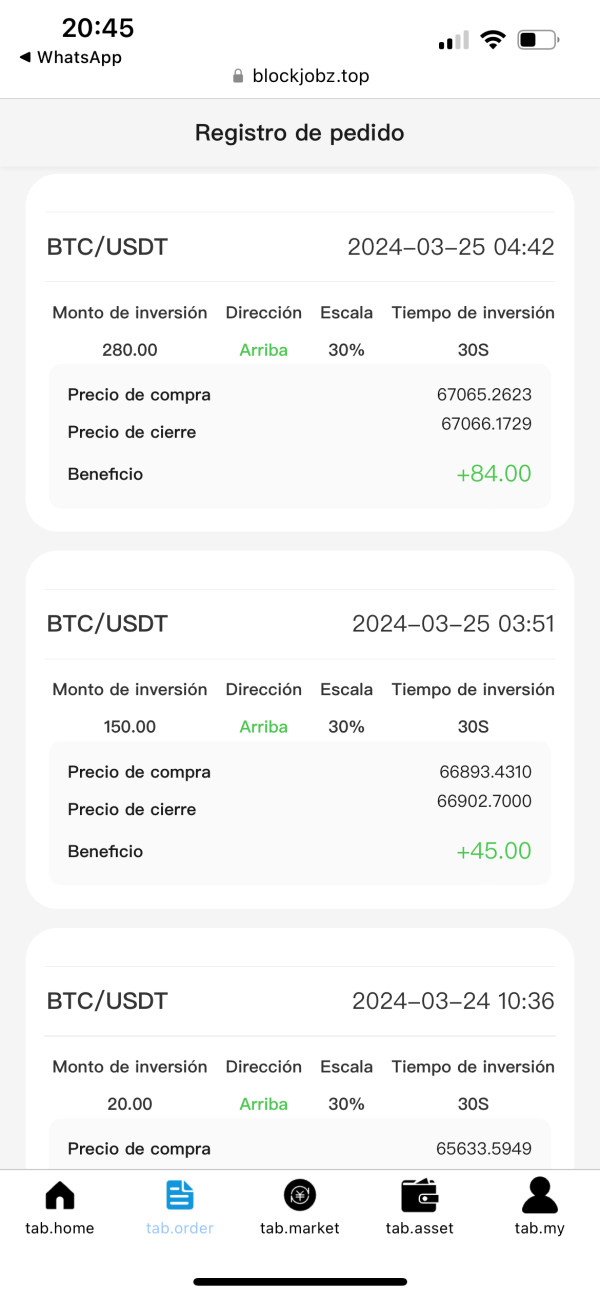The image size is (600, 1298).
Task: Open the tab.my profile tab
Action: tap(540, 1208)
